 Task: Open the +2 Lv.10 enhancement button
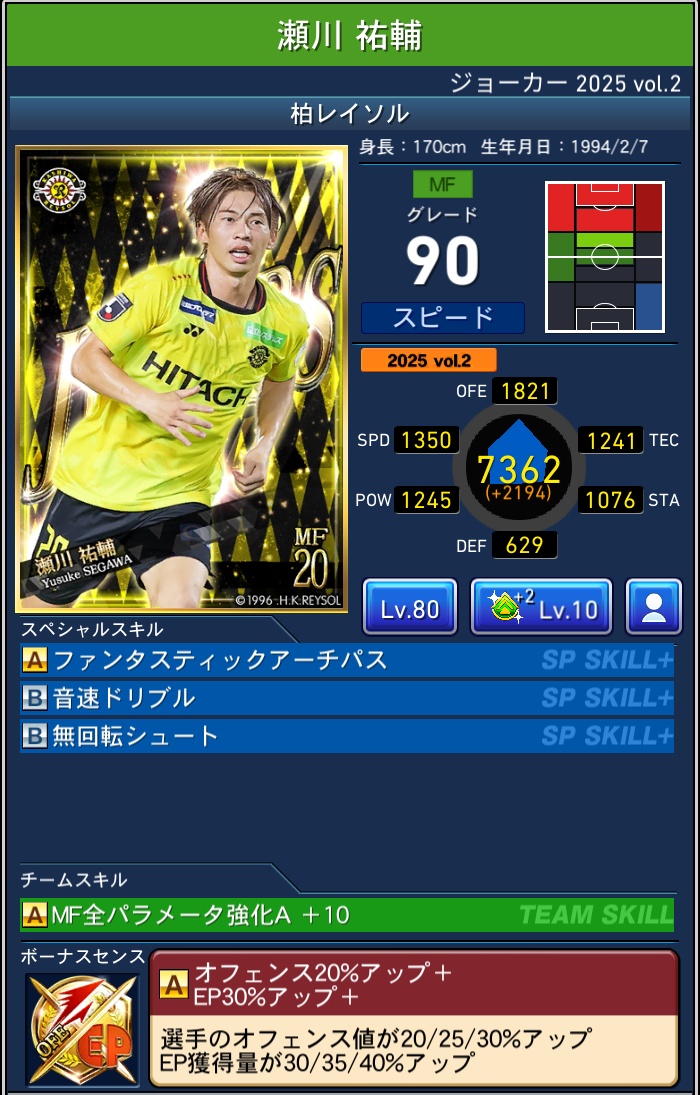click(541, 607)
